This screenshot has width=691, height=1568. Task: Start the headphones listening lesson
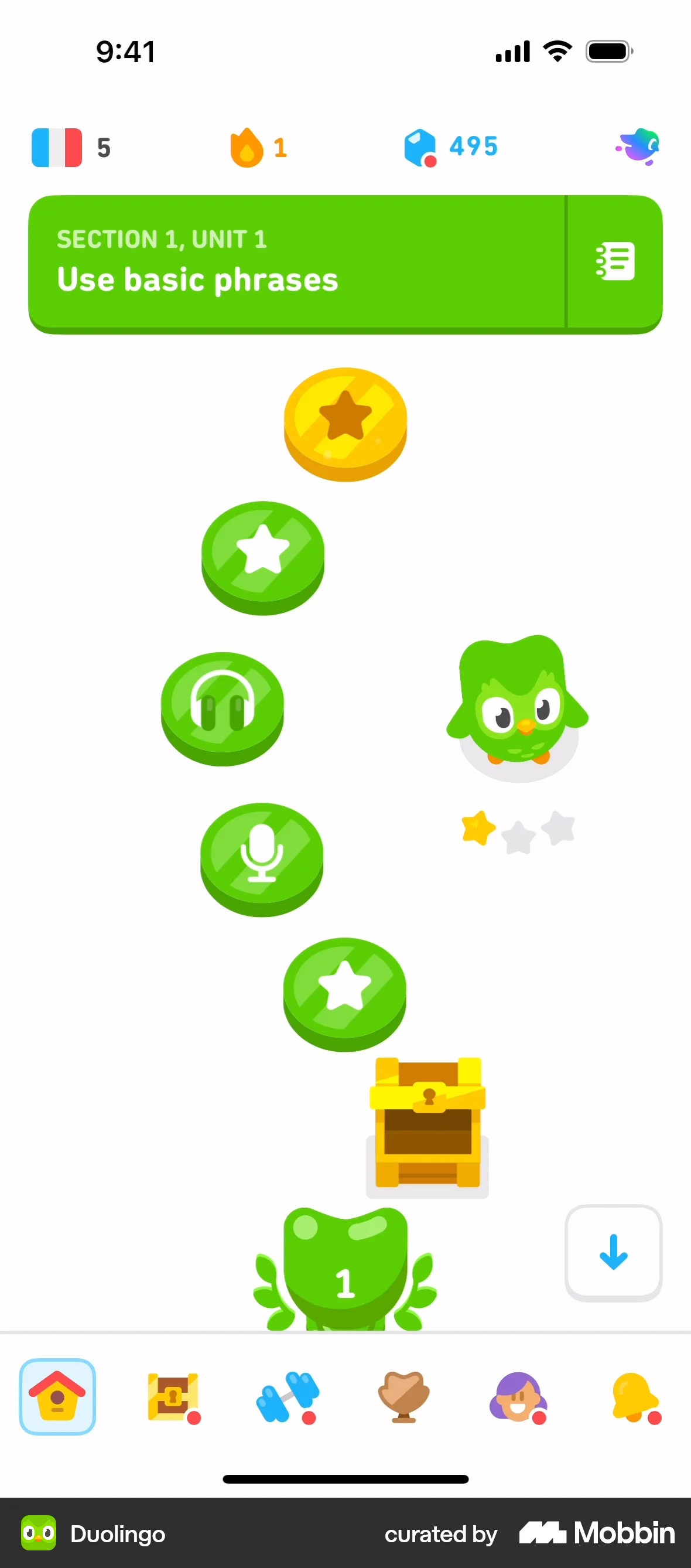[222, 706]
